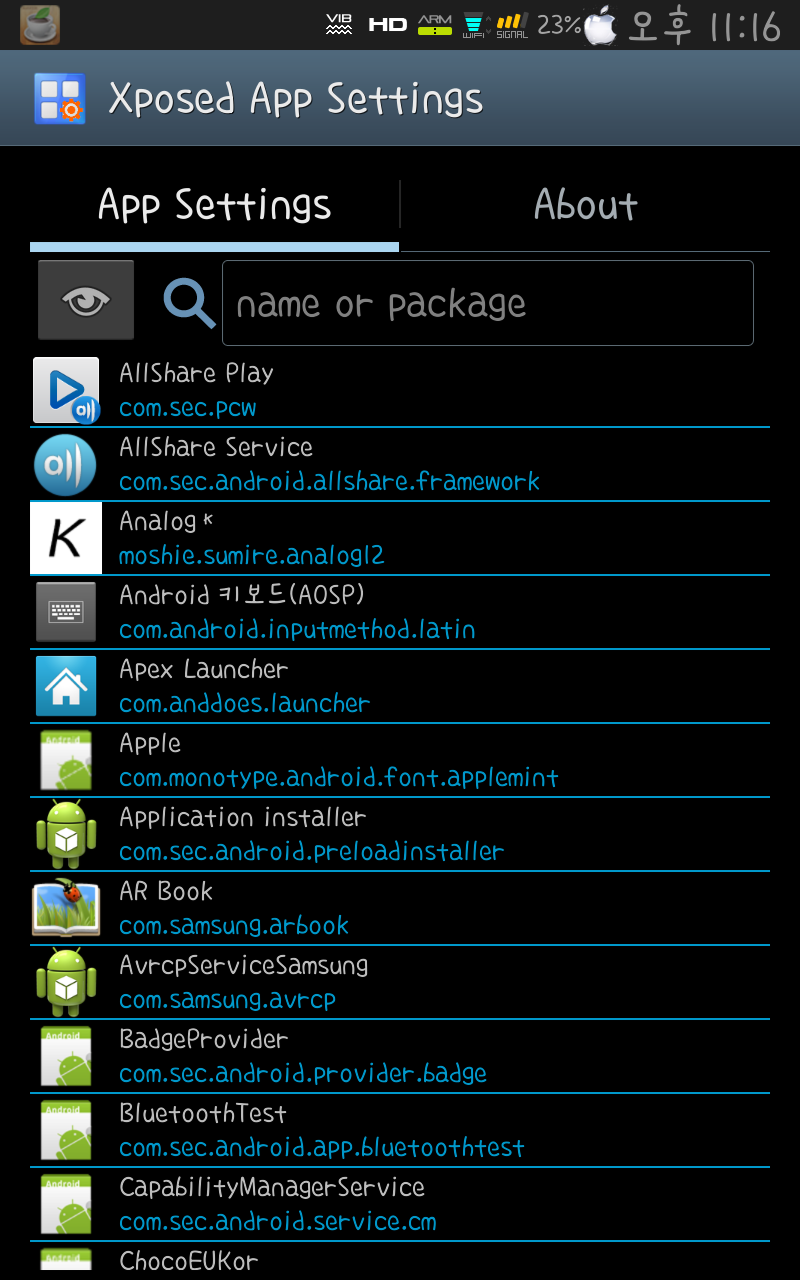Image resolution: width=800 pixels, height=1280 pixels.
Task: Switch to the About tab
Action: pos(585,206)
